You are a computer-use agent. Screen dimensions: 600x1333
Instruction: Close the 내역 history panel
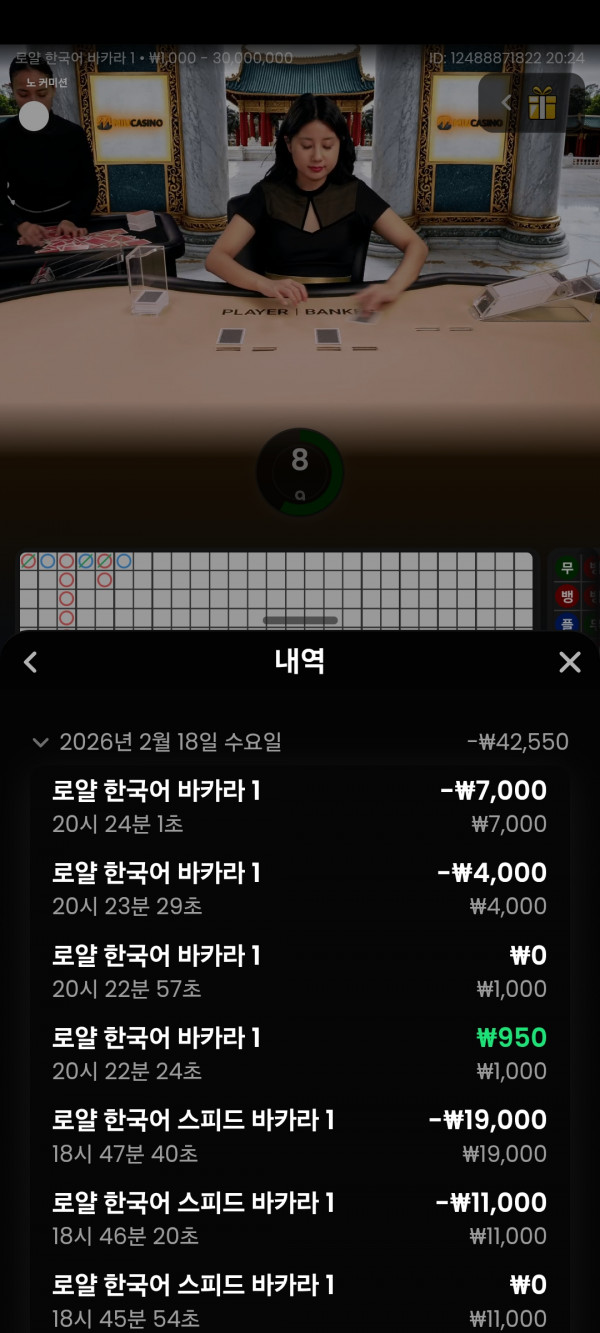click(x=569, y=662)
